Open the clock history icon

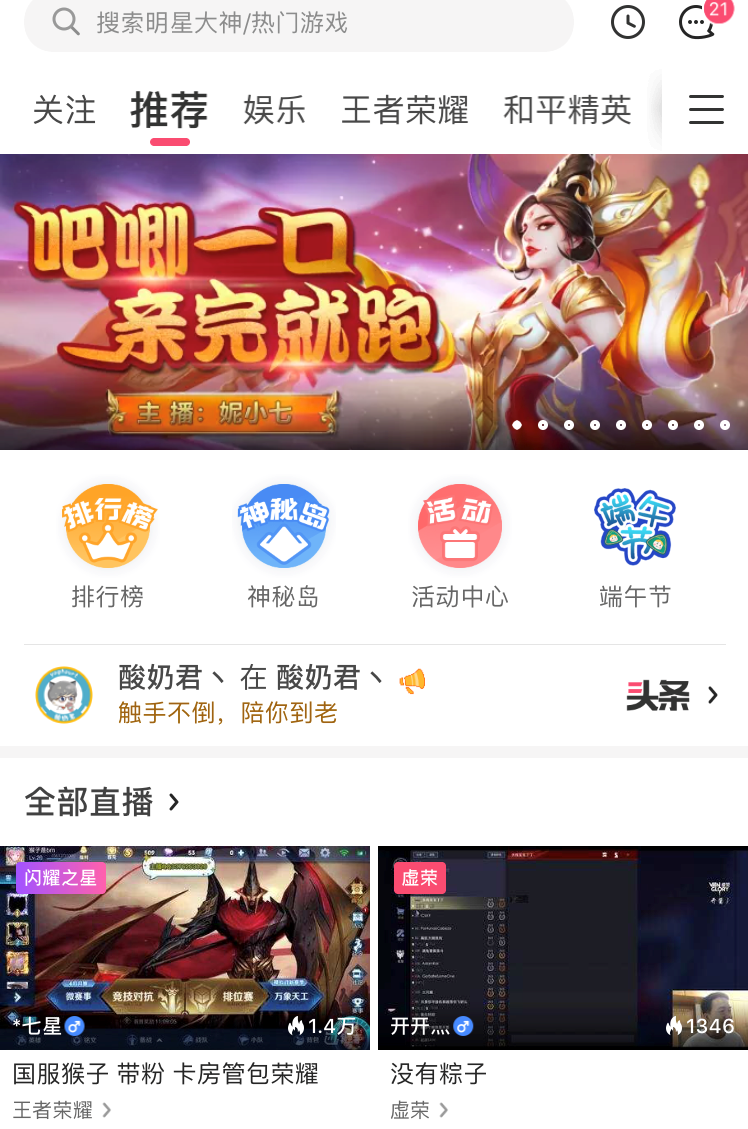coord(628,22)
